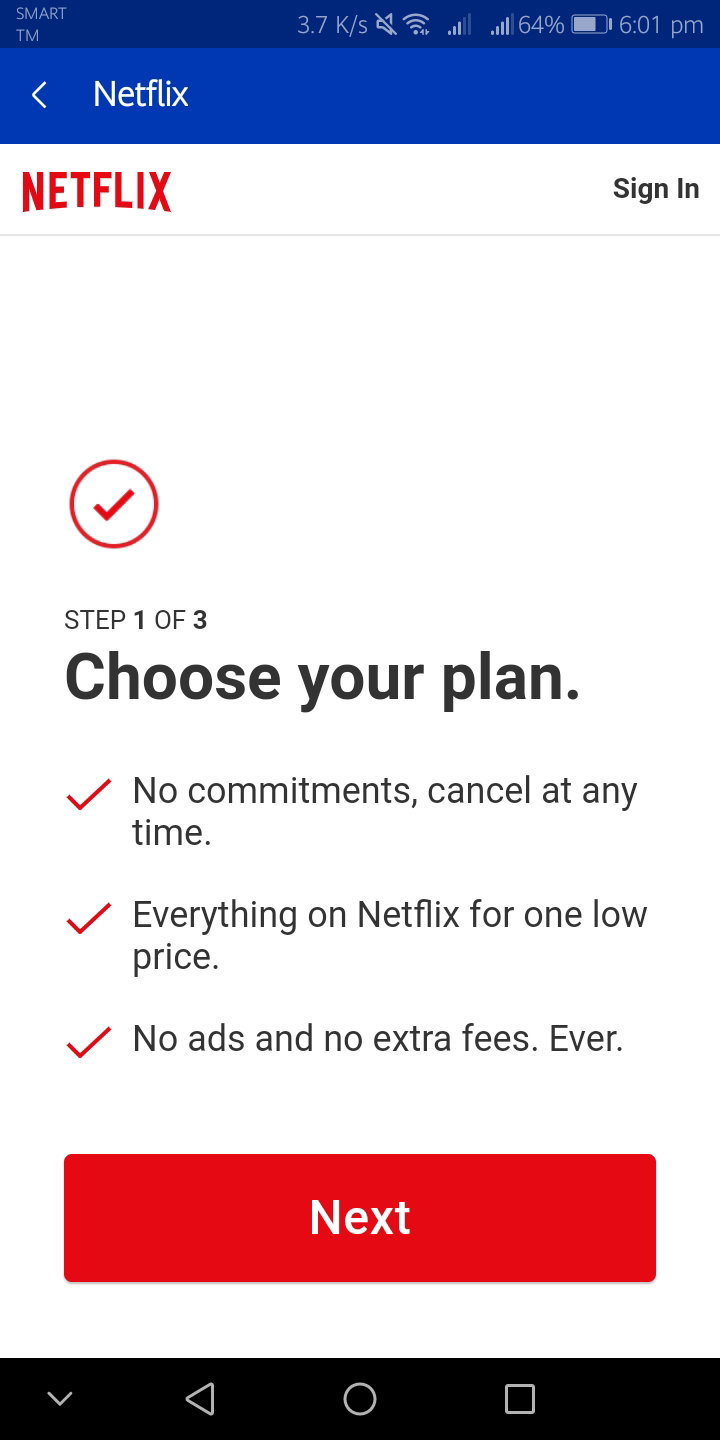Screen dimensions: 720x1440
Task: Open recent apps from the navigation bar
Action: [520, 1398]
